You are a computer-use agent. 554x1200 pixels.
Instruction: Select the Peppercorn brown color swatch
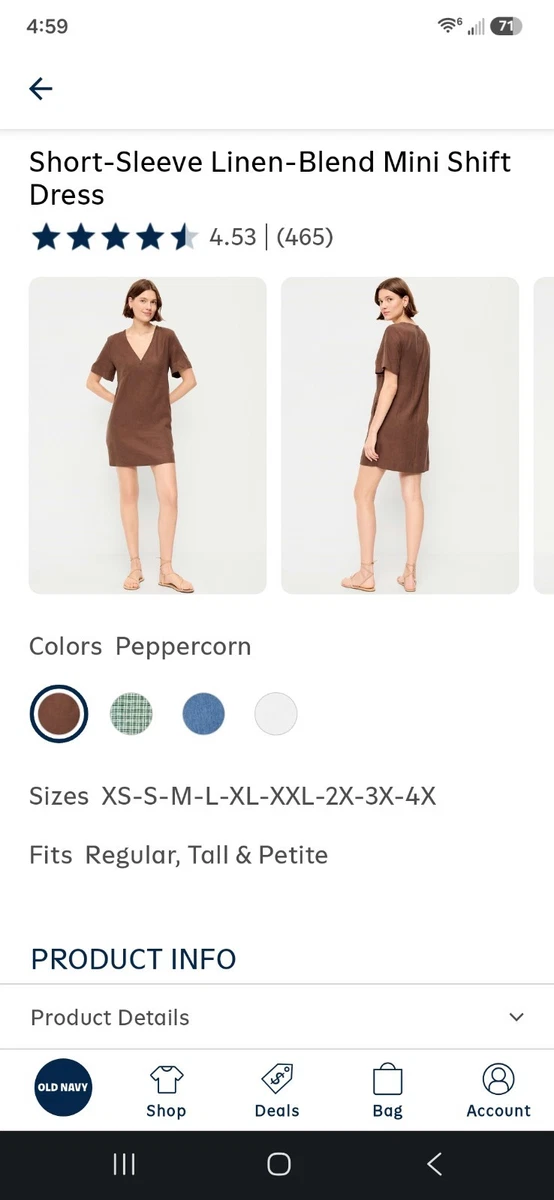[x=59, y=714]
